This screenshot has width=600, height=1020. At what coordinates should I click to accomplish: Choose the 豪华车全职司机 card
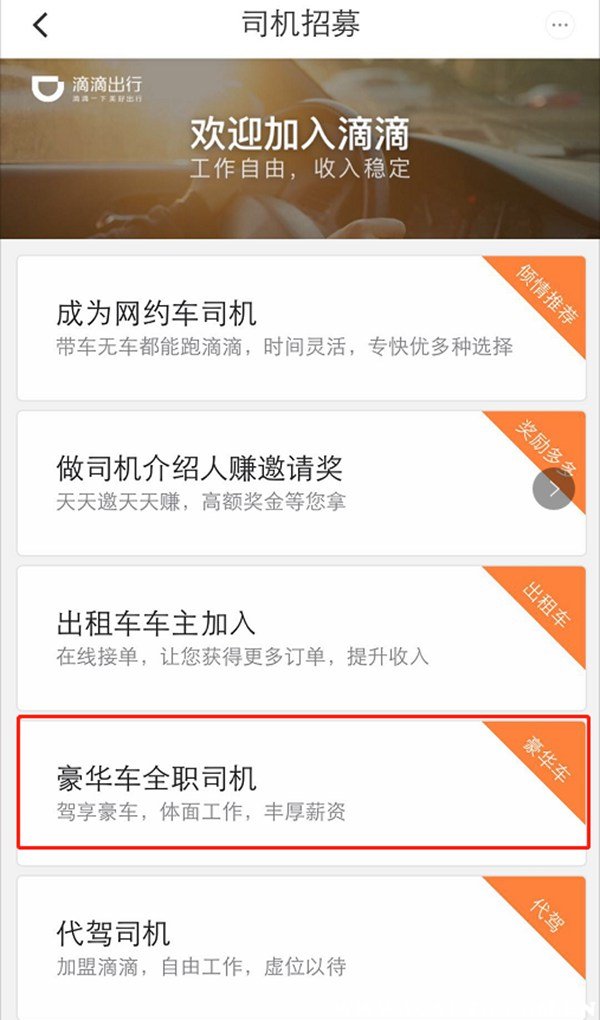(x=300, y=792)
